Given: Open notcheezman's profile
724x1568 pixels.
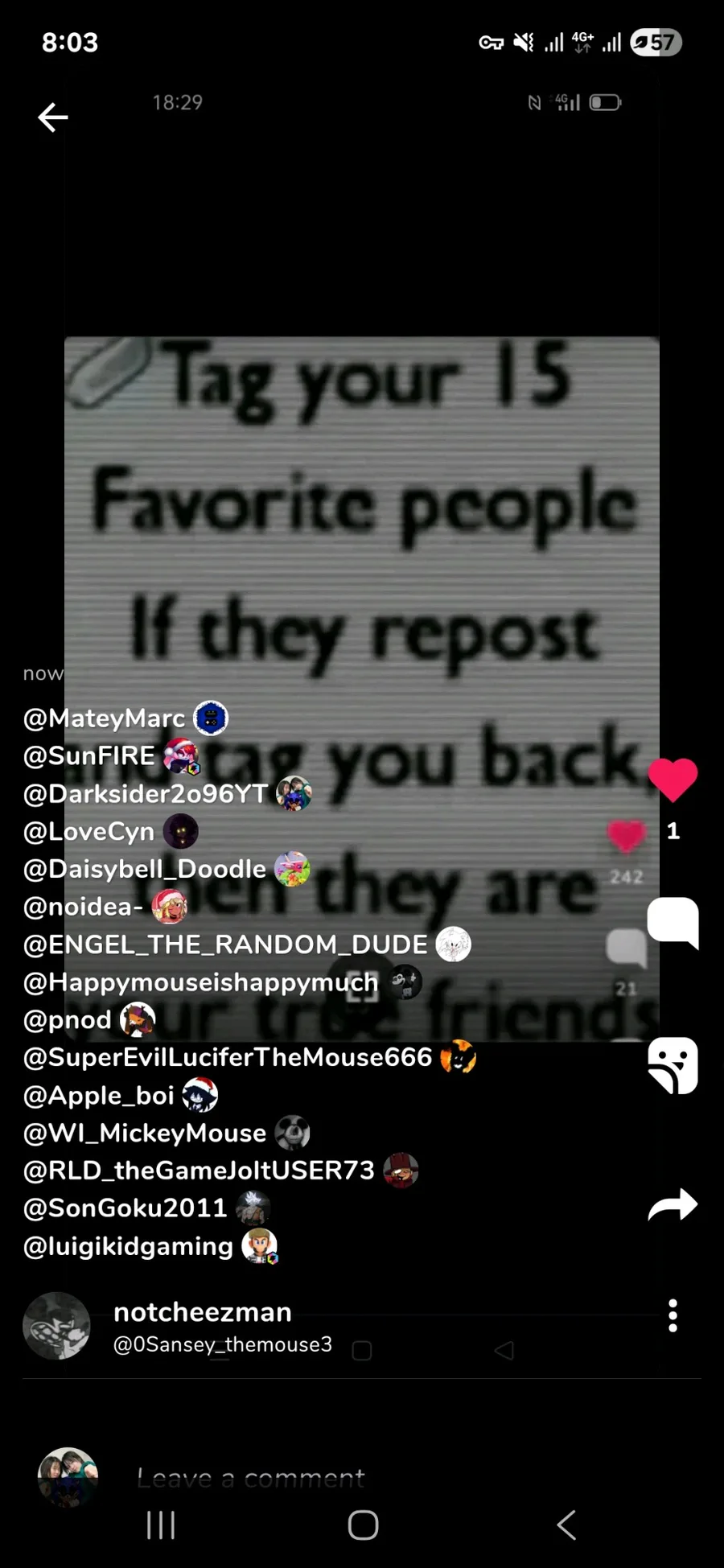Looking at the screenshot, I should coord(202,1312).
